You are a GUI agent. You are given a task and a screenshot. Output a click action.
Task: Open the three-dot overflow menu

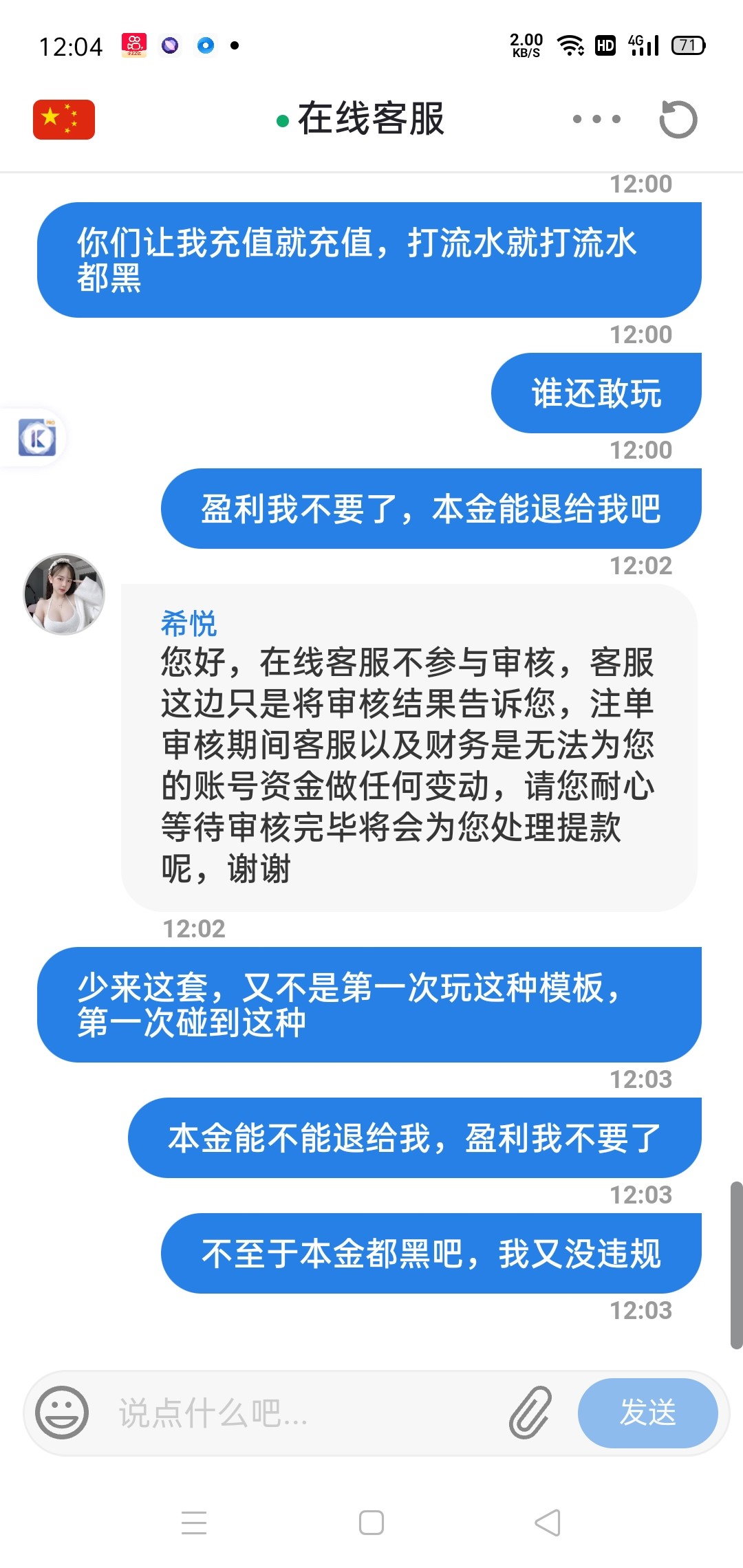[x=596, y=119]
